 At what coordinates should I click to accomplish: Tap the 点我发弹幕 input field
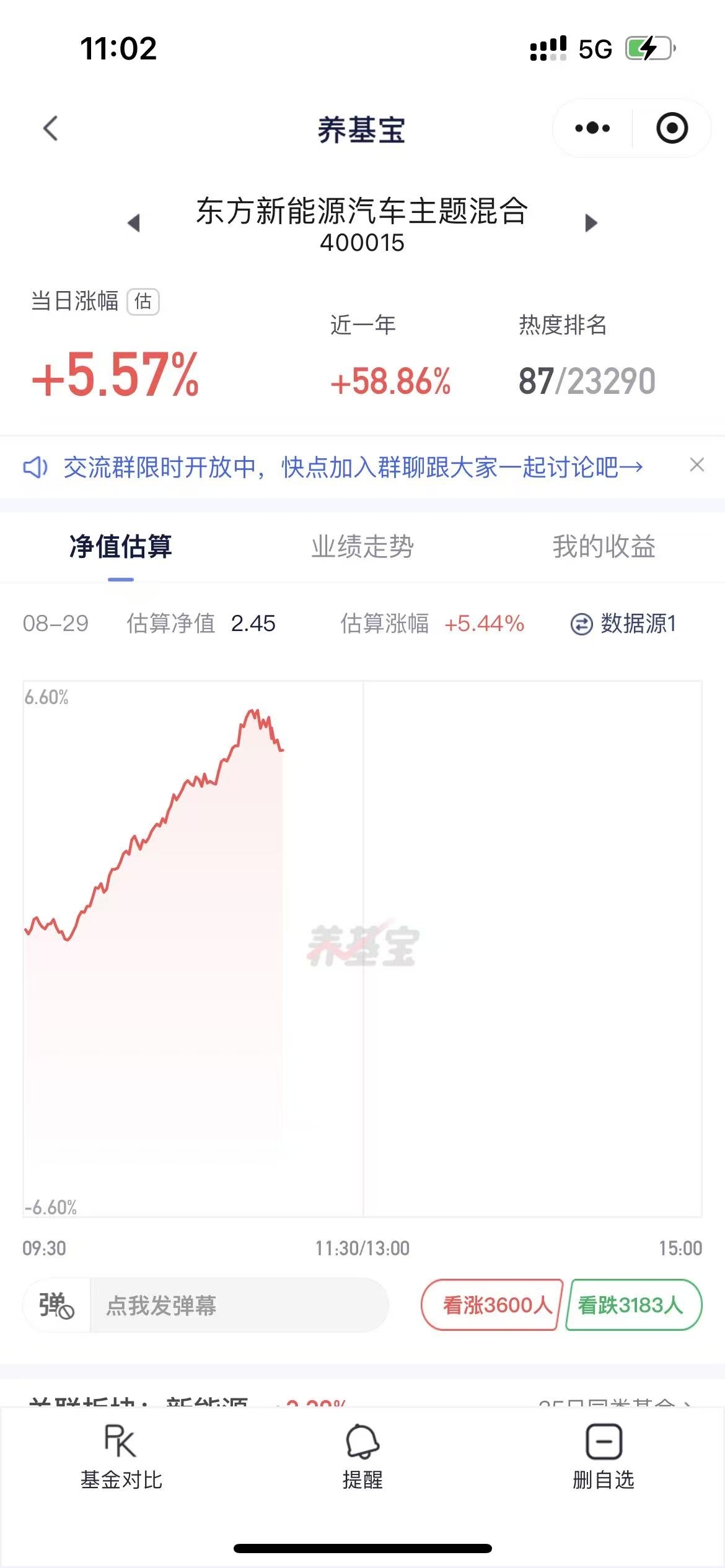pyautogui.click(x=239, y=1305)
